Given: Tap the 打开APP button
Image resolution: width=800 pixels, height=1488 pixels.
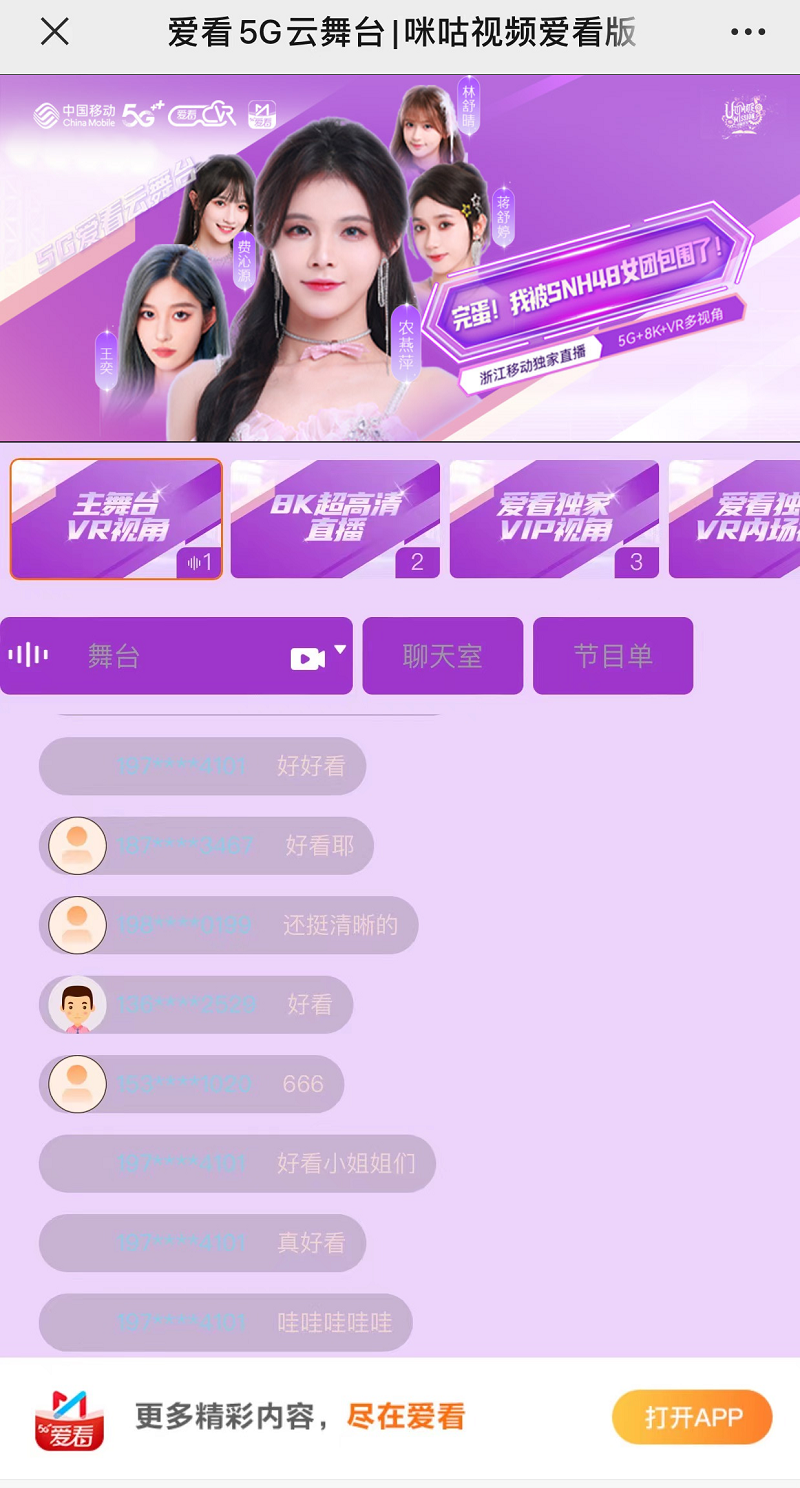Looking at the screenshot, I should 692,1417.
